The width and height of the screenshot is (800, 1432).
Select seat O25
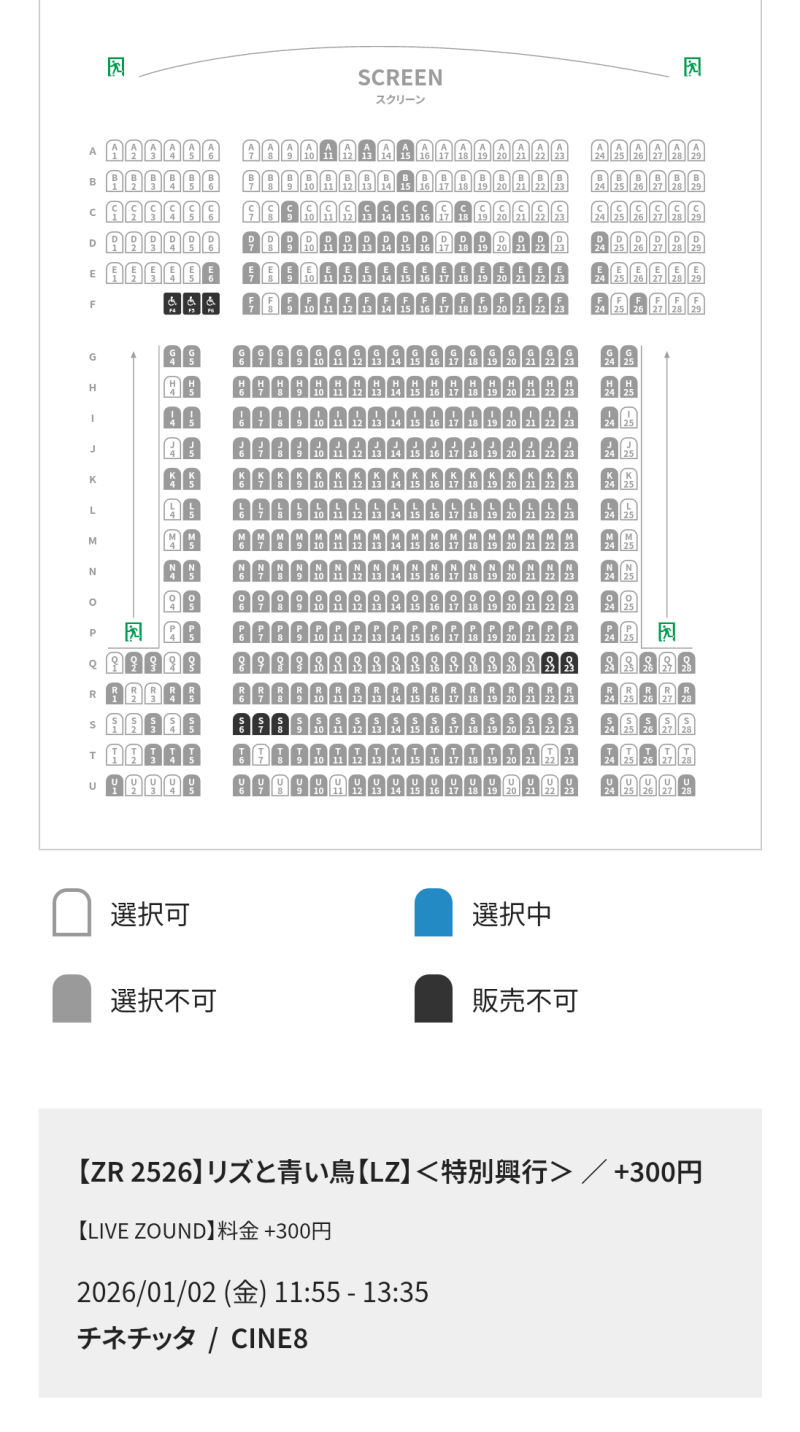pyautogui.click(x=629, y=602)
